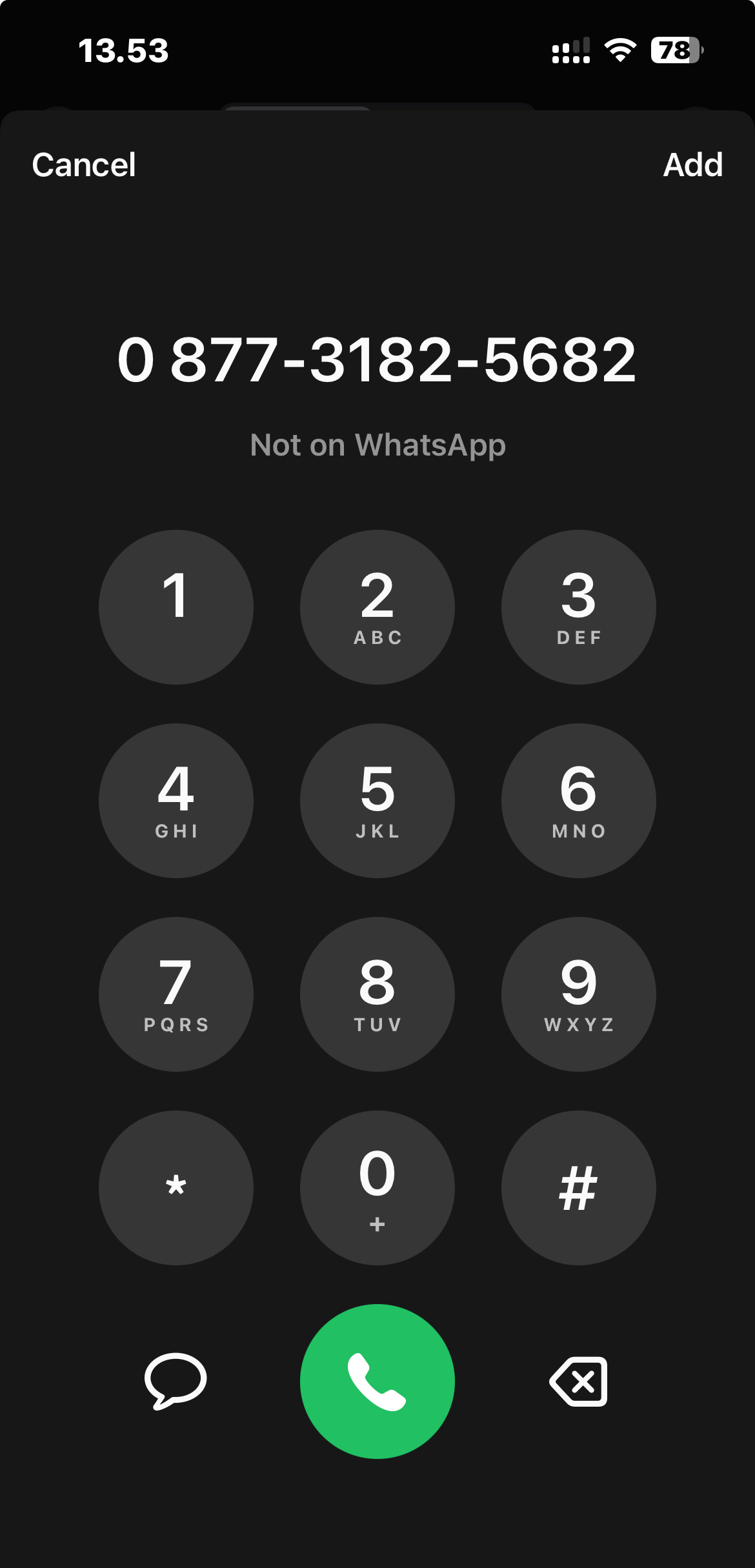Dial the 7 PQRS key
Viewport: 755px width, 1568px height.
[x=176, y=994]
